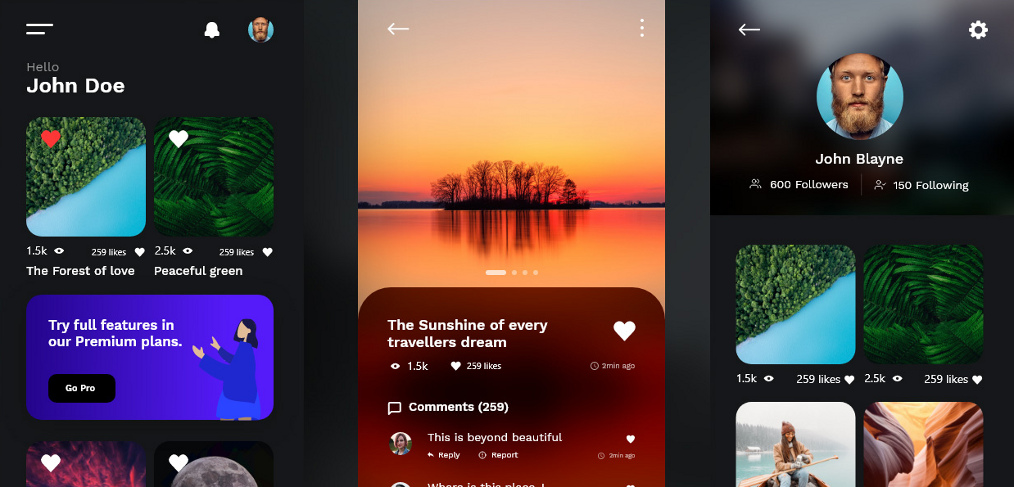Screen dimensions: 1014x487
Task: View the 600 Followers list
Action: pyautogui.click(x=800, y=185)
